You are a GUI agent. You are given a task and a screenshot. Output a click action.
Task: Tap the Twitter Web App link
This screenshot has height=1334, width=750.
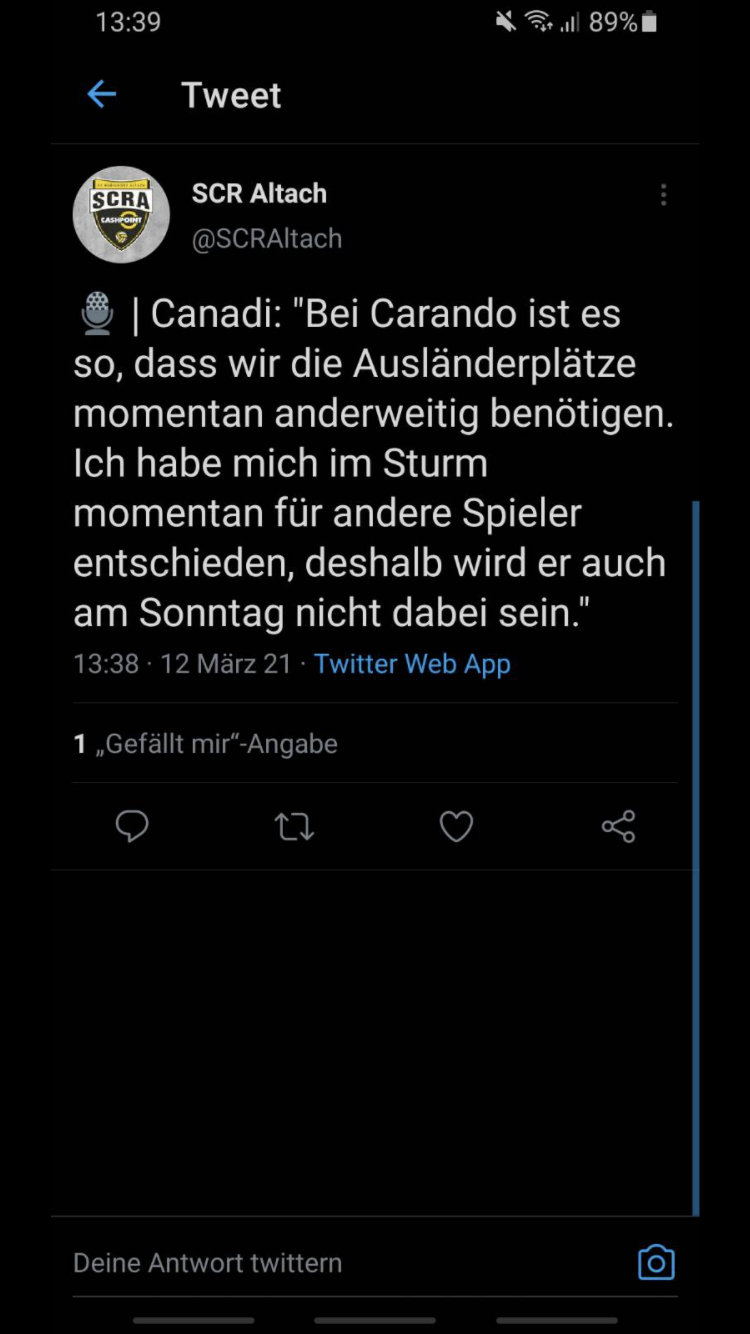(412, 664)
